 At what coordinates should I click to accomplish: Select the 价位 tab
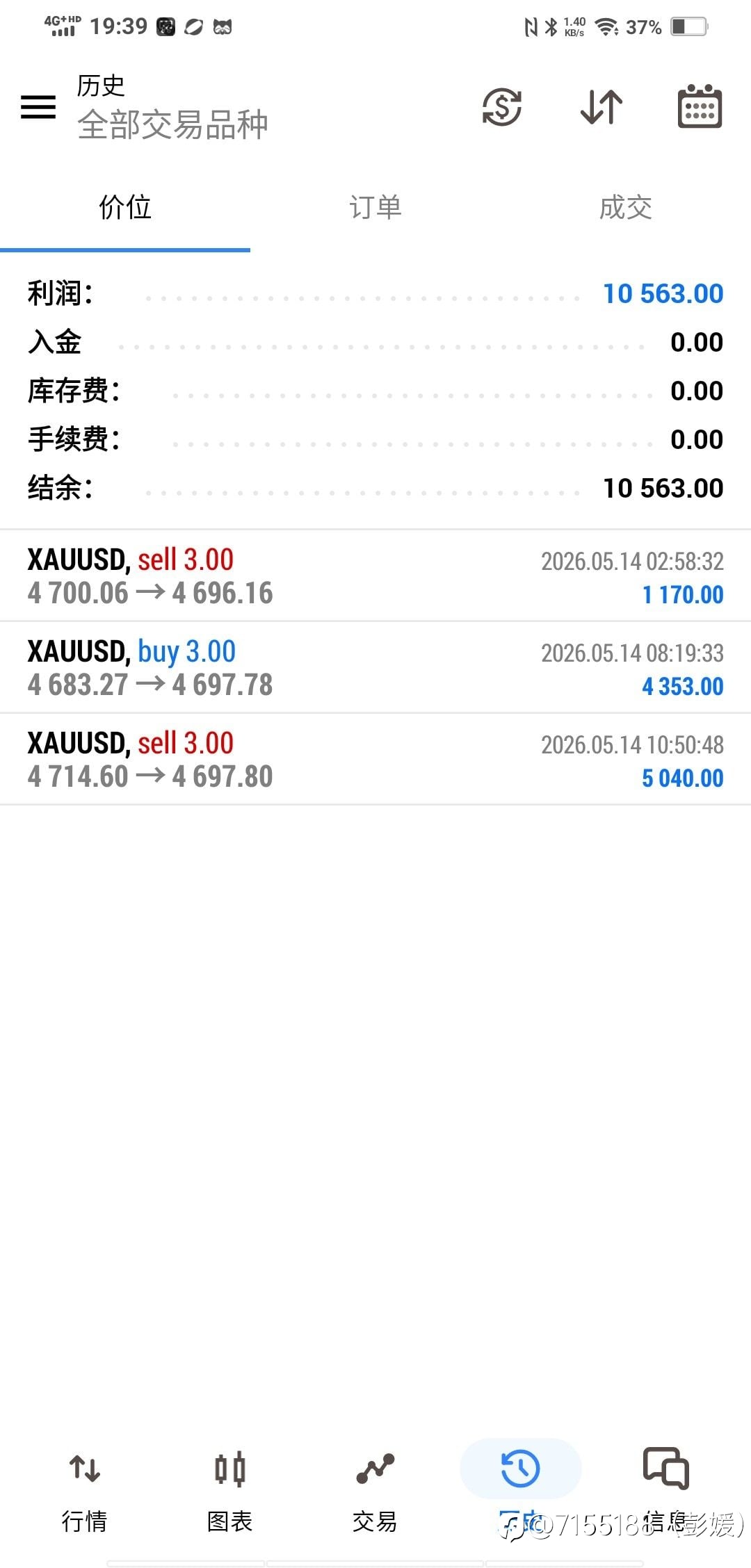[x=125, y=208]
